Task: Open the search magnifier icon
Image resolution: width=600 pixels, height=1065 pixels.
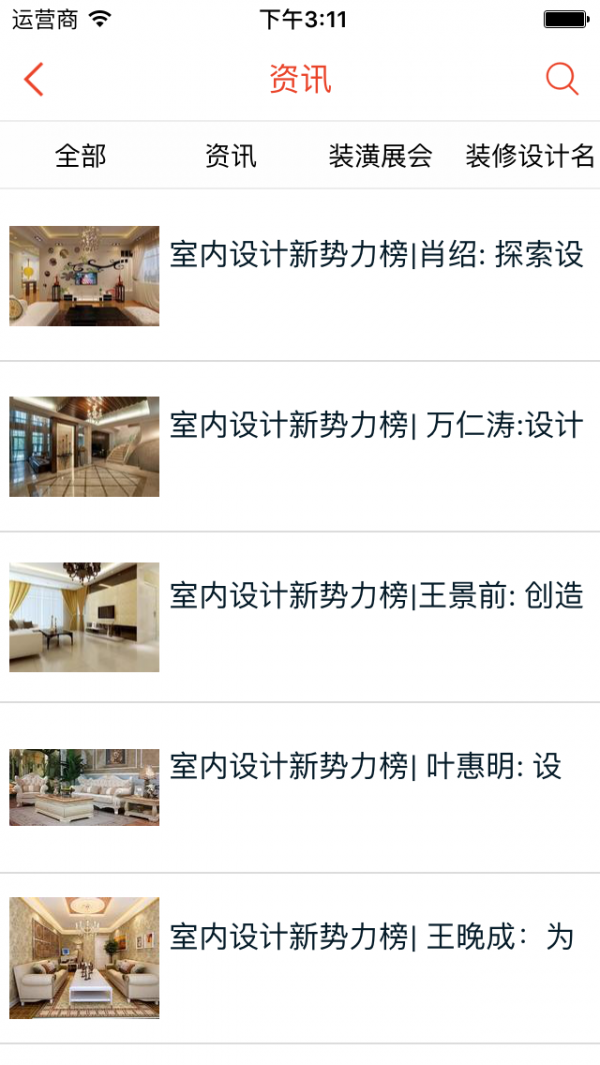Action: (562, 79)
